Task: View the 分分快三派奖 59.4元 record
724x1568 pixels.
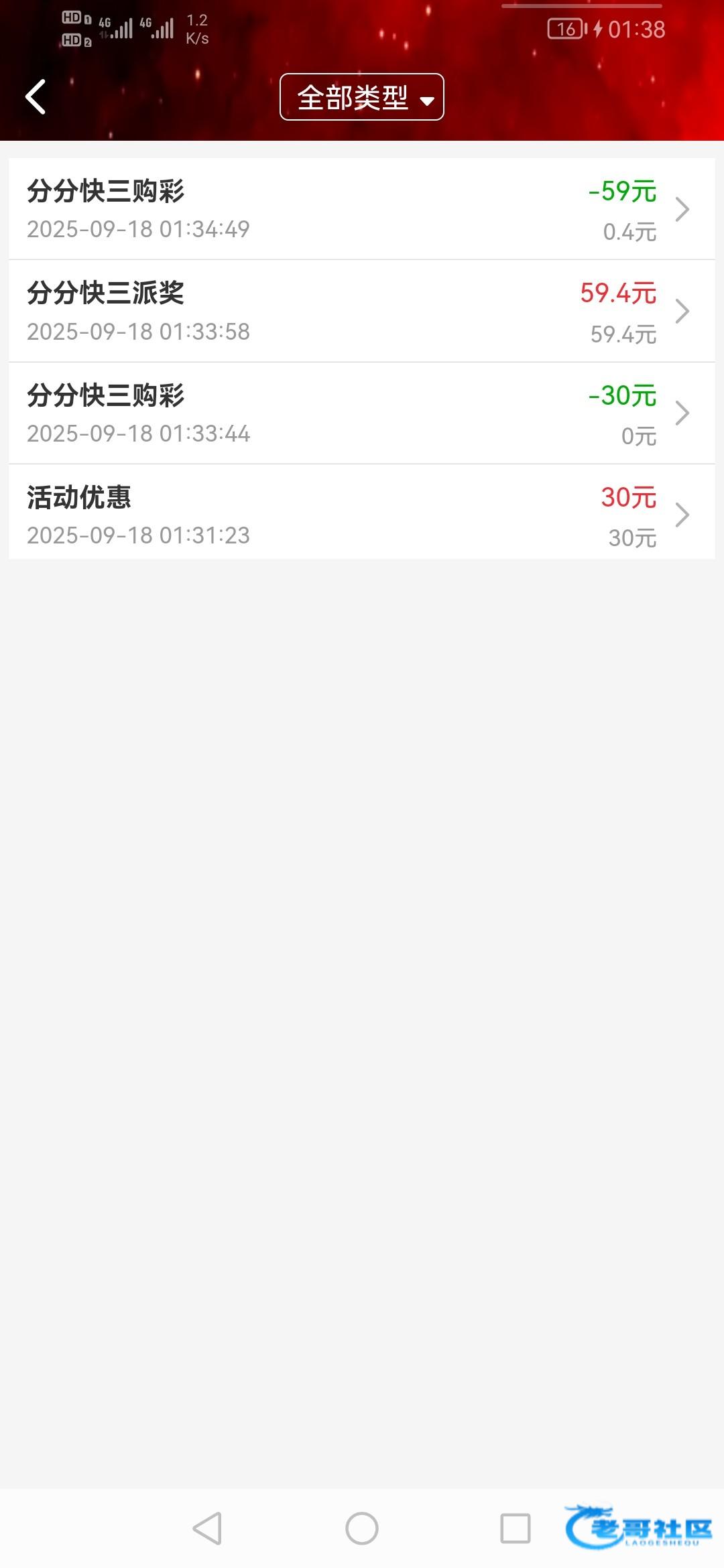Action: pos(361,311)
